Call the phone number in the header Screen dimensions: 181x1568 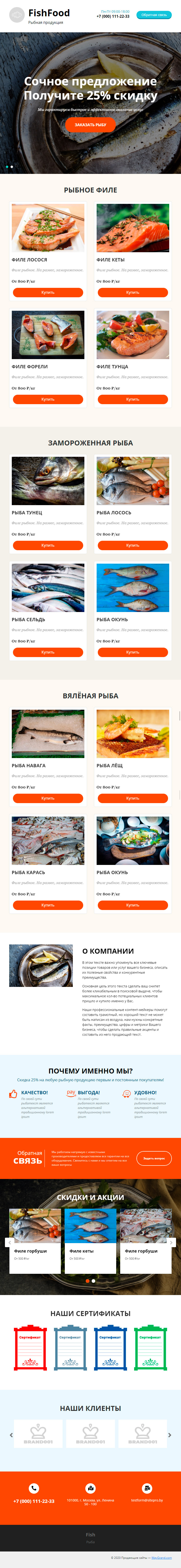(112, 17)
